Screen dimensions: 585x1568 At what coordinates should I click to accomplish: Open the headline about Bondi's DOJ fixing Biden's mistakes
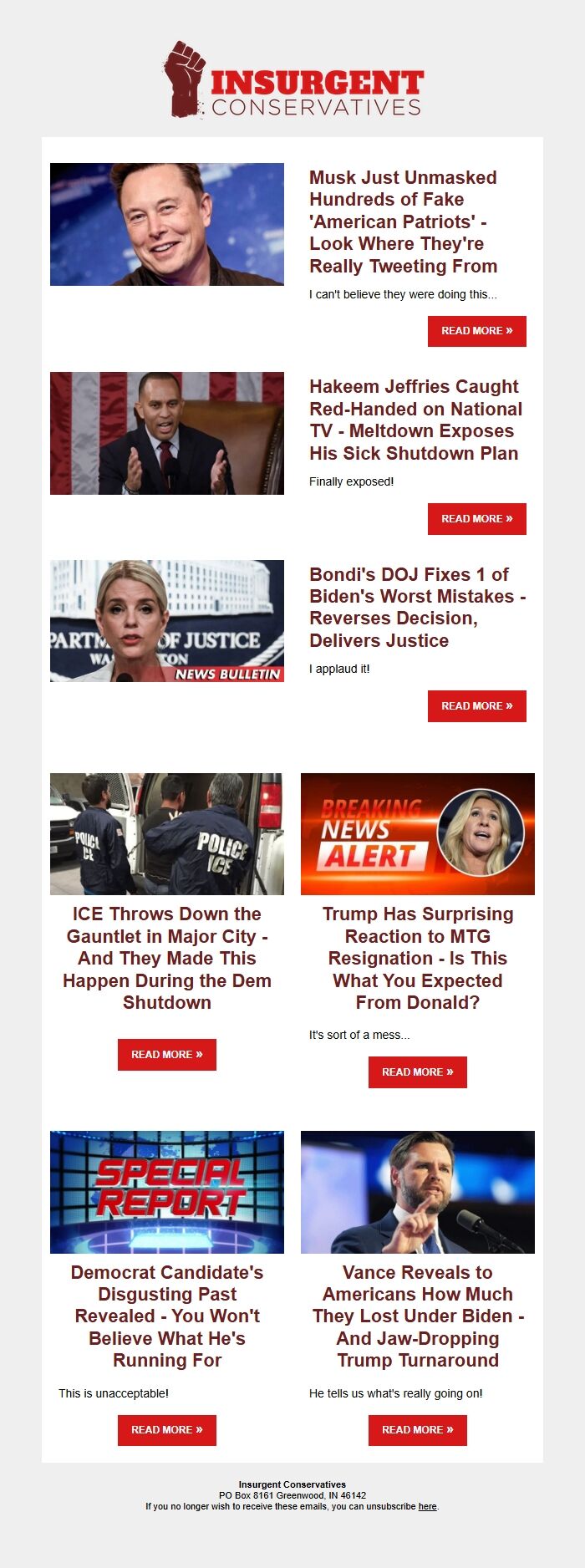(416, 608)
